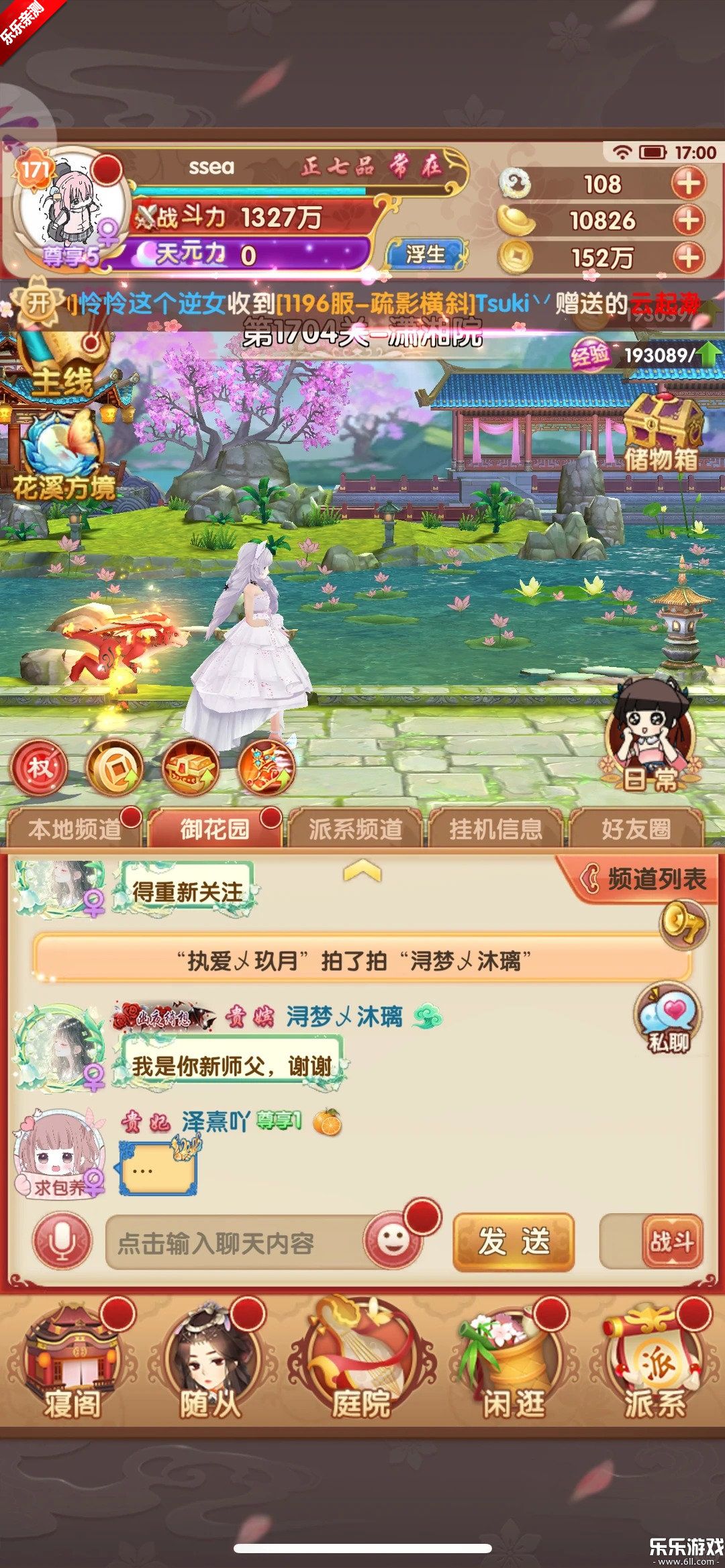Open the 日常 daily tasks icon

pyautogui.click(x=650, y=738)
